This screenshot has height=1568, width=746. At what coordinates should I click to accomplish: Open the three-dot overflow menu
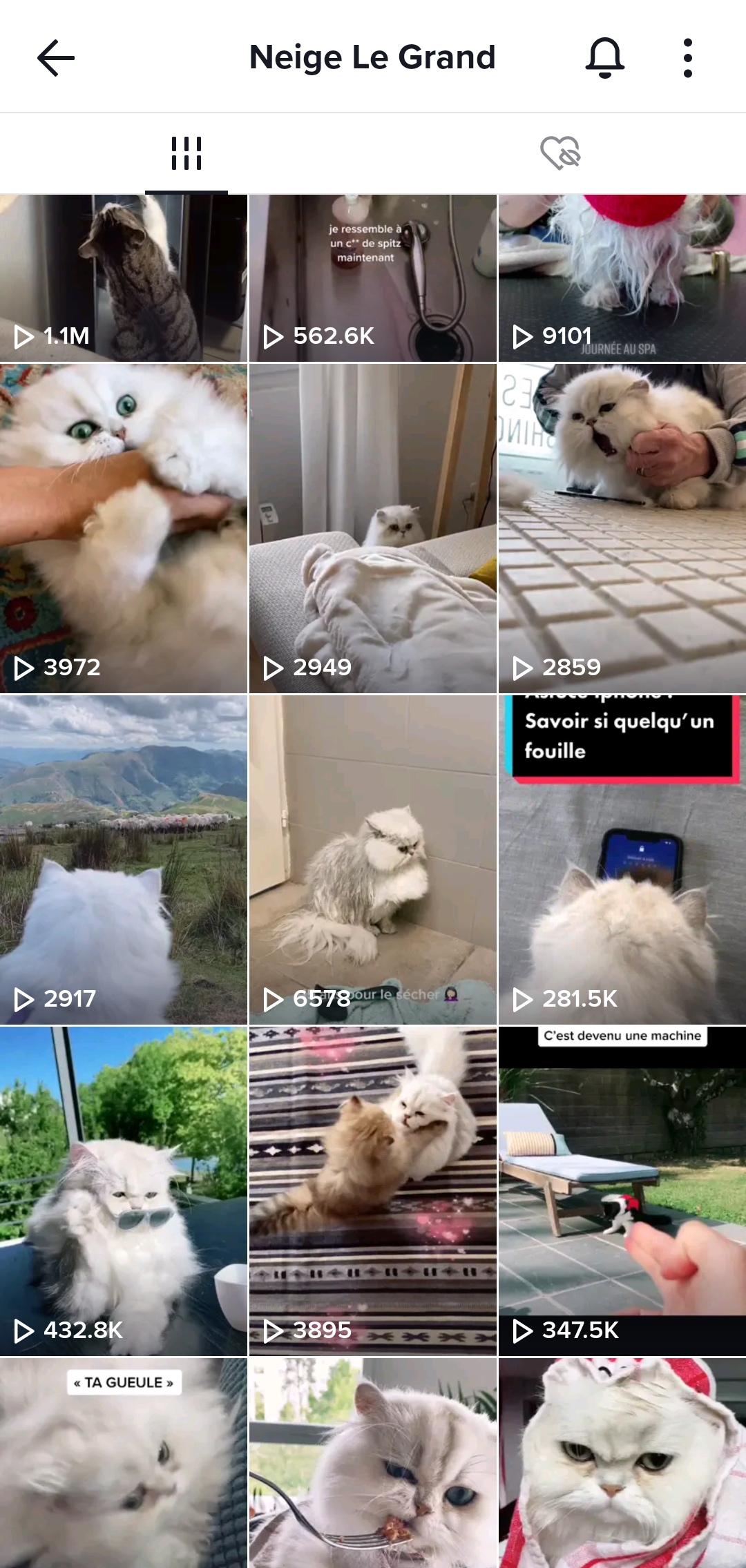687,57
